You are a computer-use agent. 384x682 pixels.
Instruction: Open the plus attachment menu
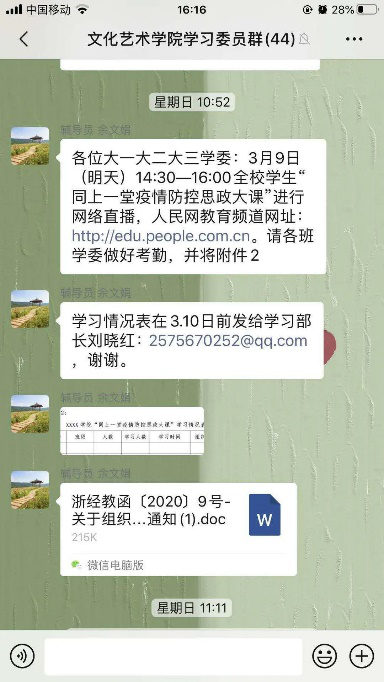(362, 656)
